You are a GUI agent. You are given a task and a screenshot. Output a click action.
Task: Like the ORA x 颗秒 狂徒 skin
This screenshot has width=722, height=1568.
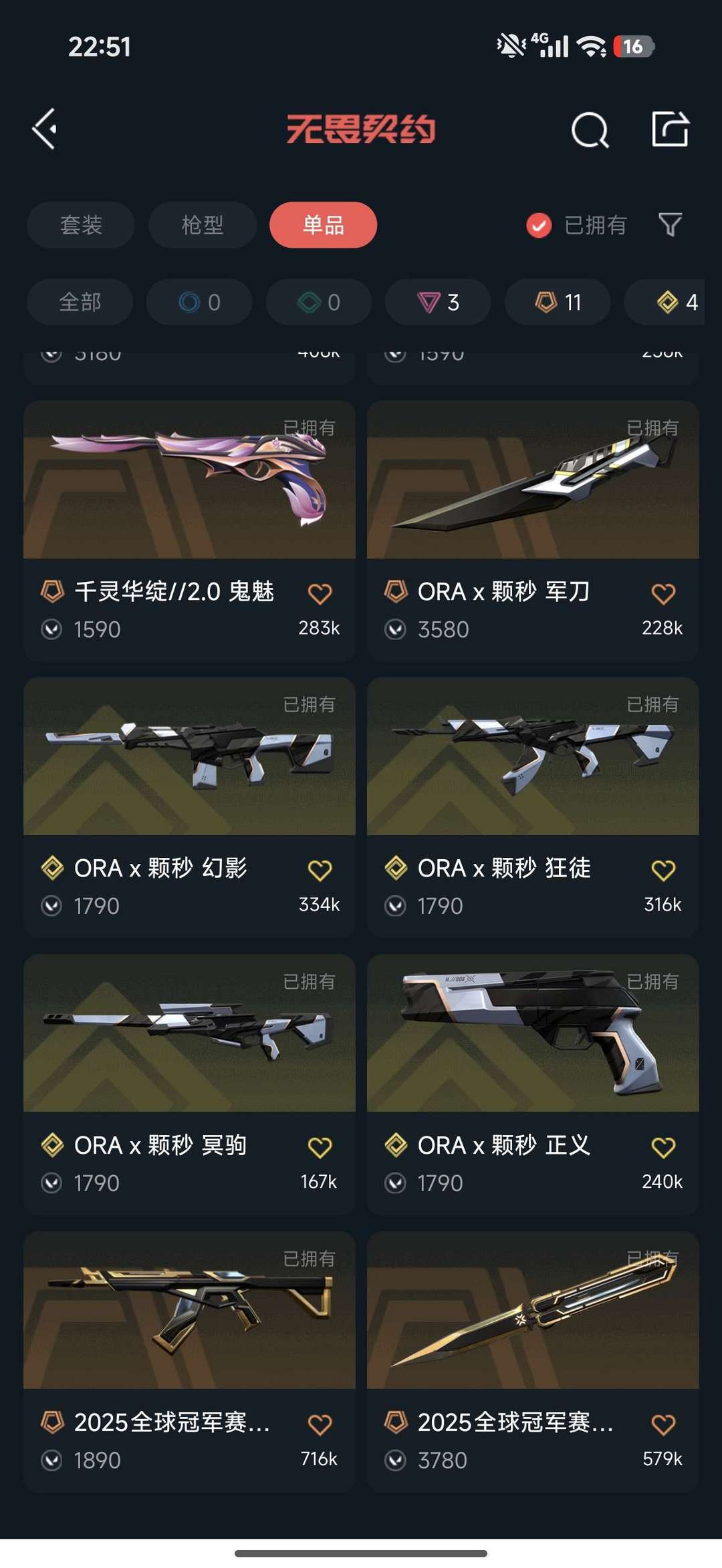(x=663, y=870)
